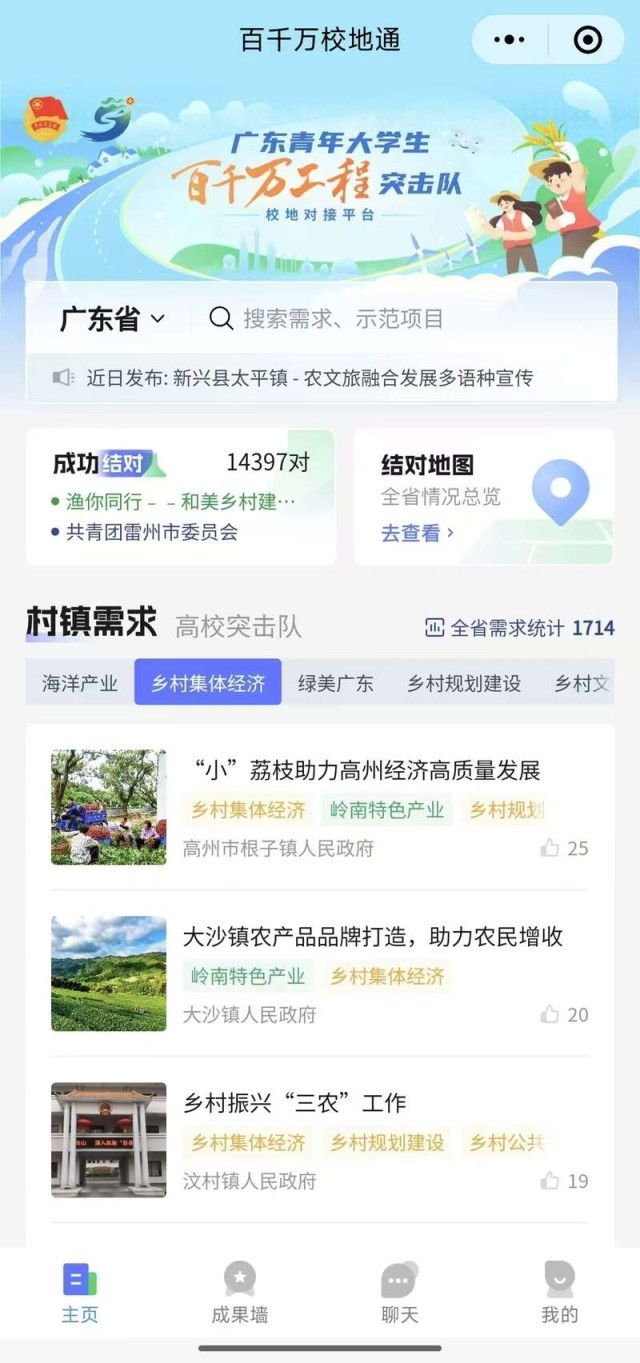Open the 我的 profile tab
The height and width of the screenshot is (1363, 640).
(x=559, y=1294)
